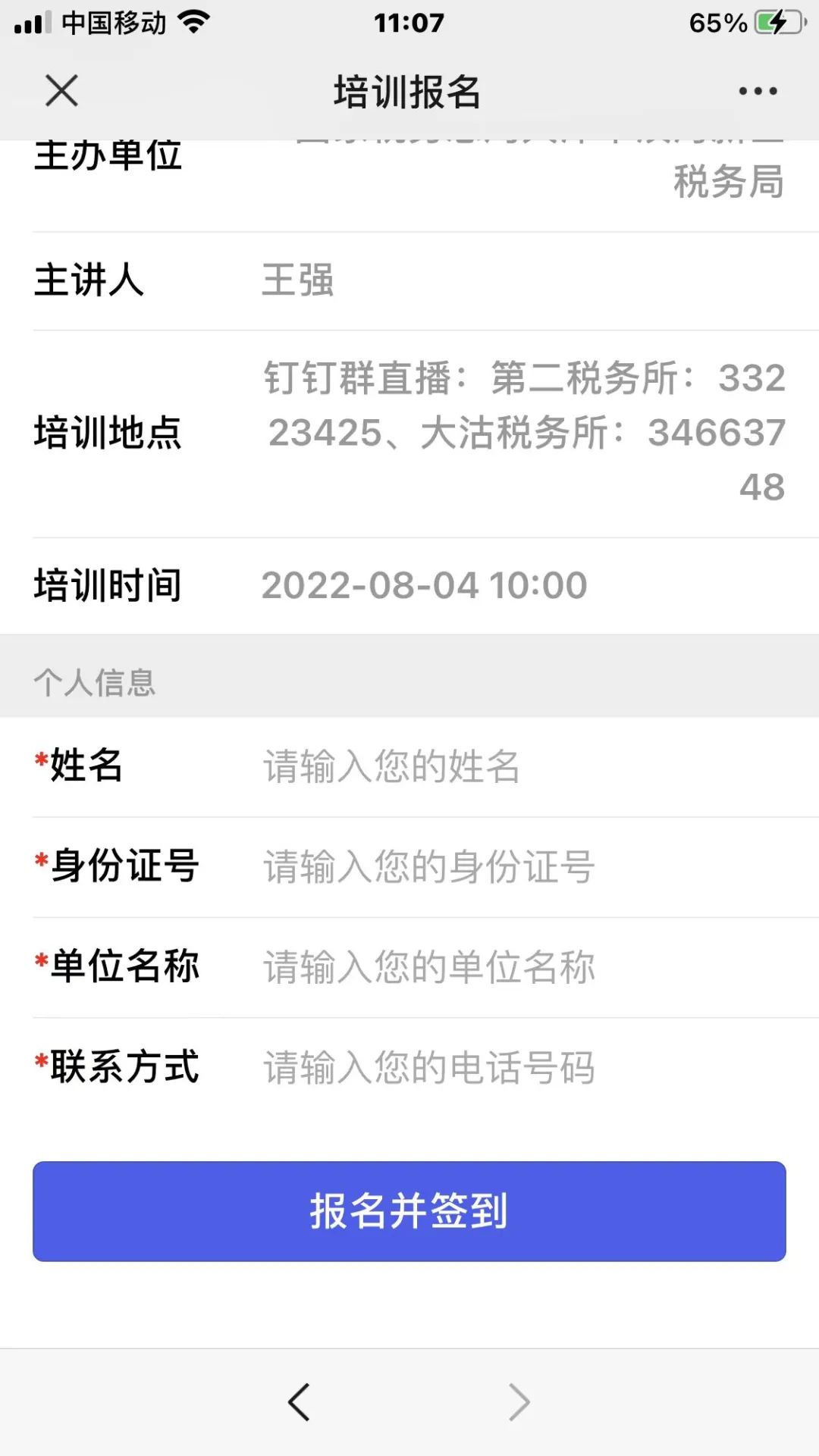Screen dimensions: 819x1456
Task: Go back with the browser back arrow
Action: [x=299, y=1402]
